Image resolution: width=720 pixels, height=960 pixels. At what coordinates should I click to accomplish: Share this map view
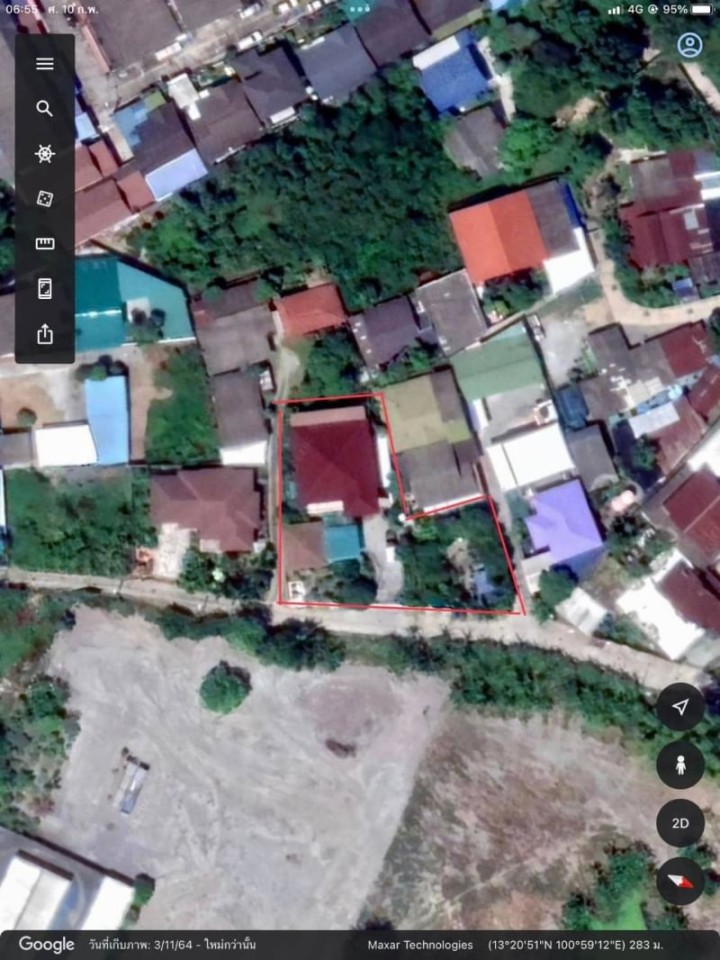(45, 334)
